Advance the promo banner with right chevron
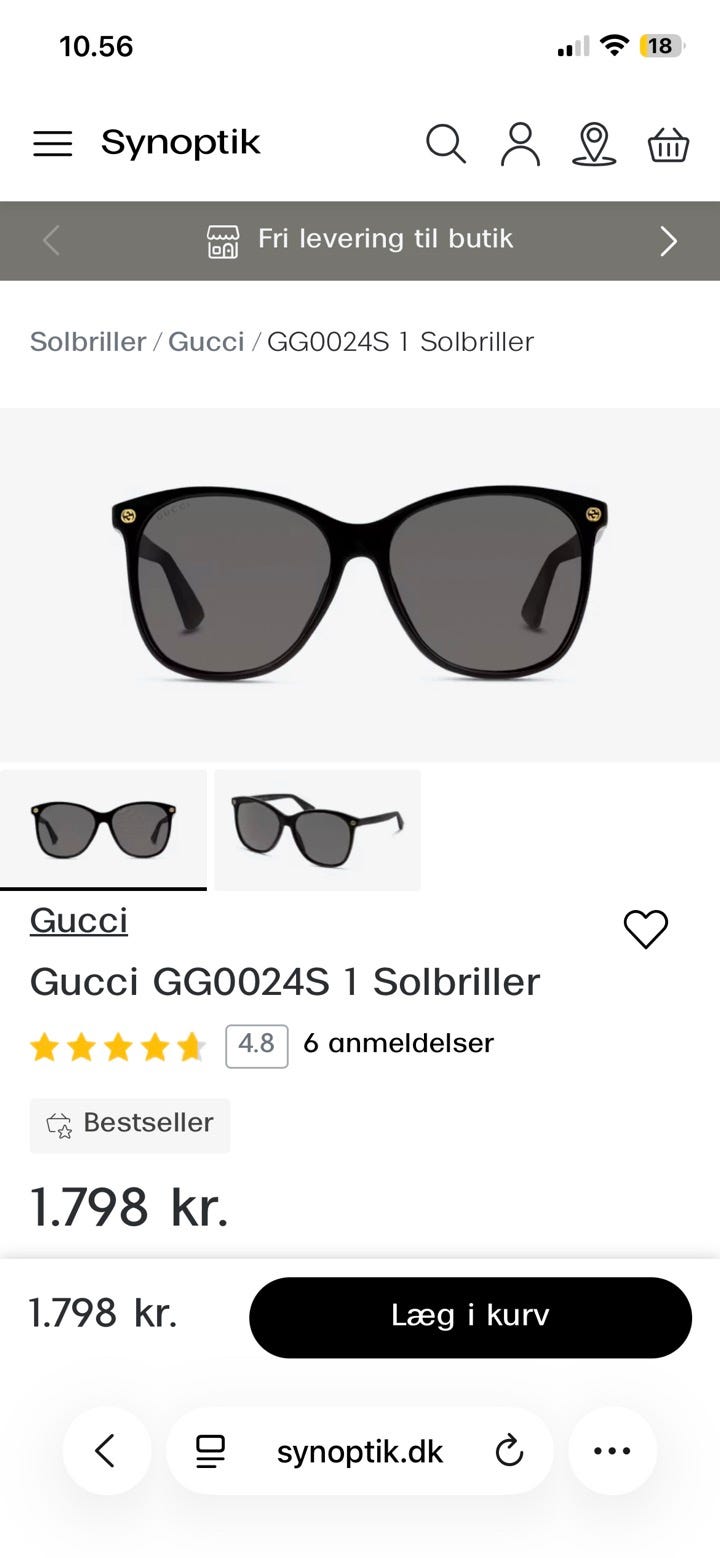Viewport: 720px width, 1558px height. pyautogui.click(x=667, y=241)
